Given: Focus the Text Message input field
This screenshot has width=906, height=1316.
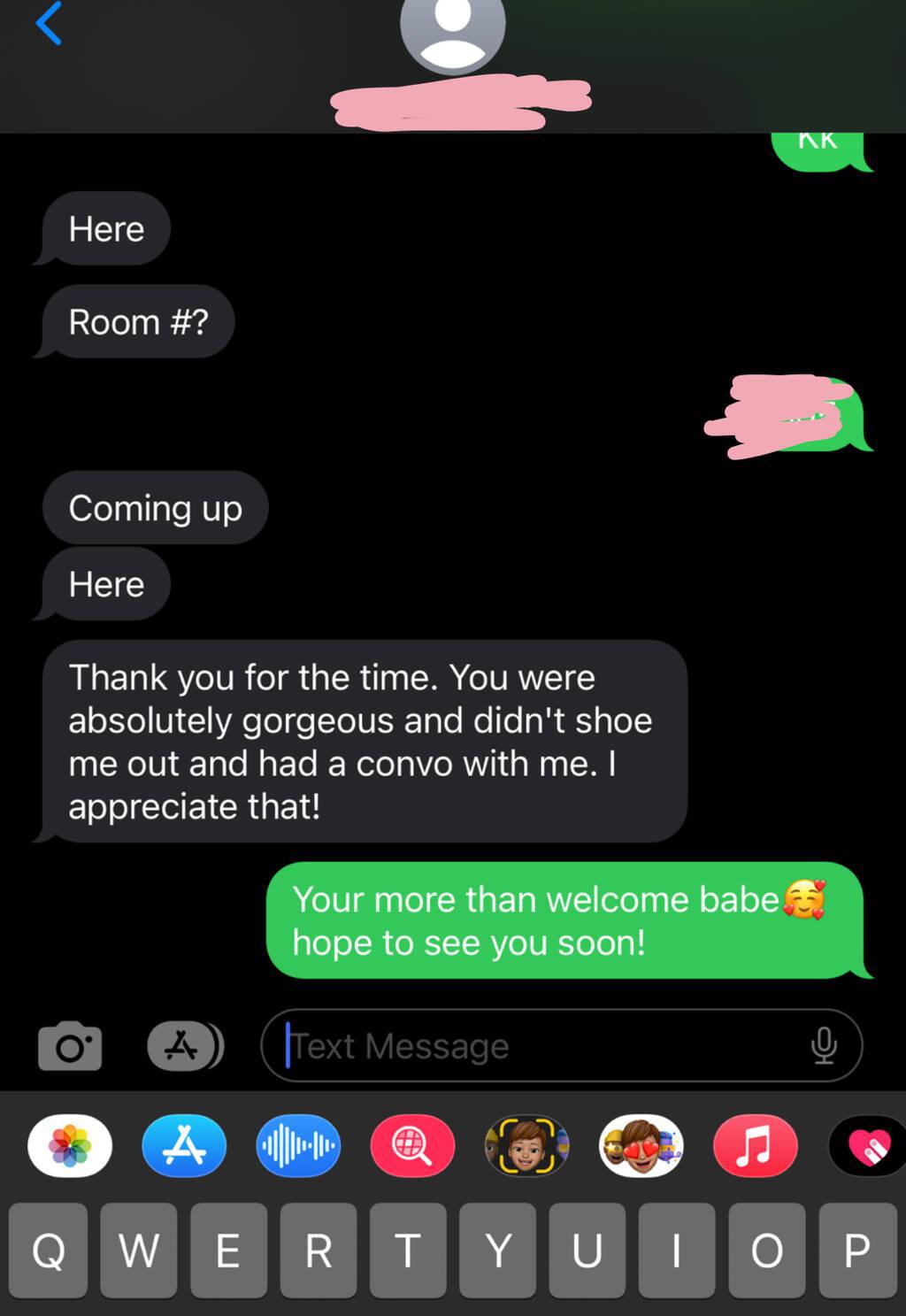Looking at the screenshot, I should pos(531,1046).
